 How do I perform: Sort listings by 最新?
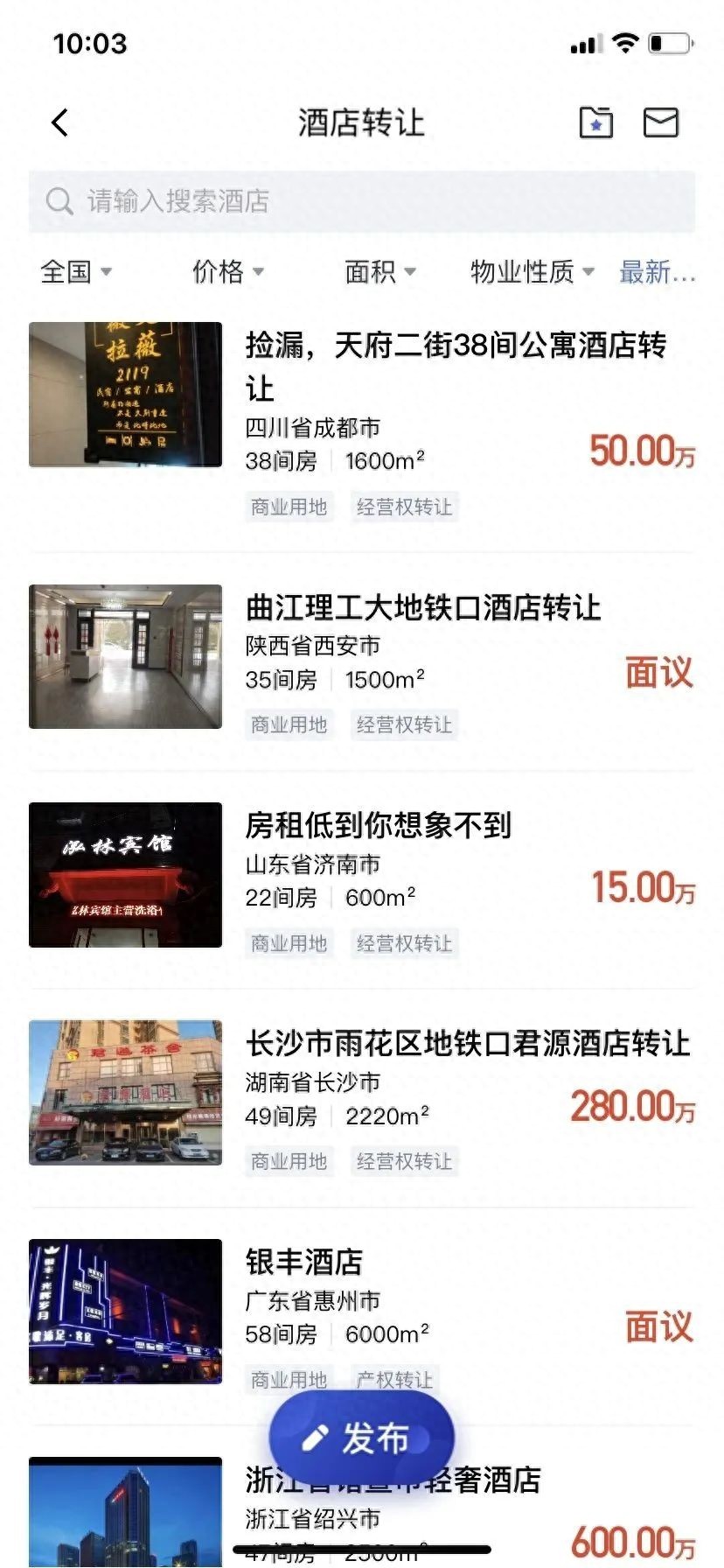click(657, 272)
